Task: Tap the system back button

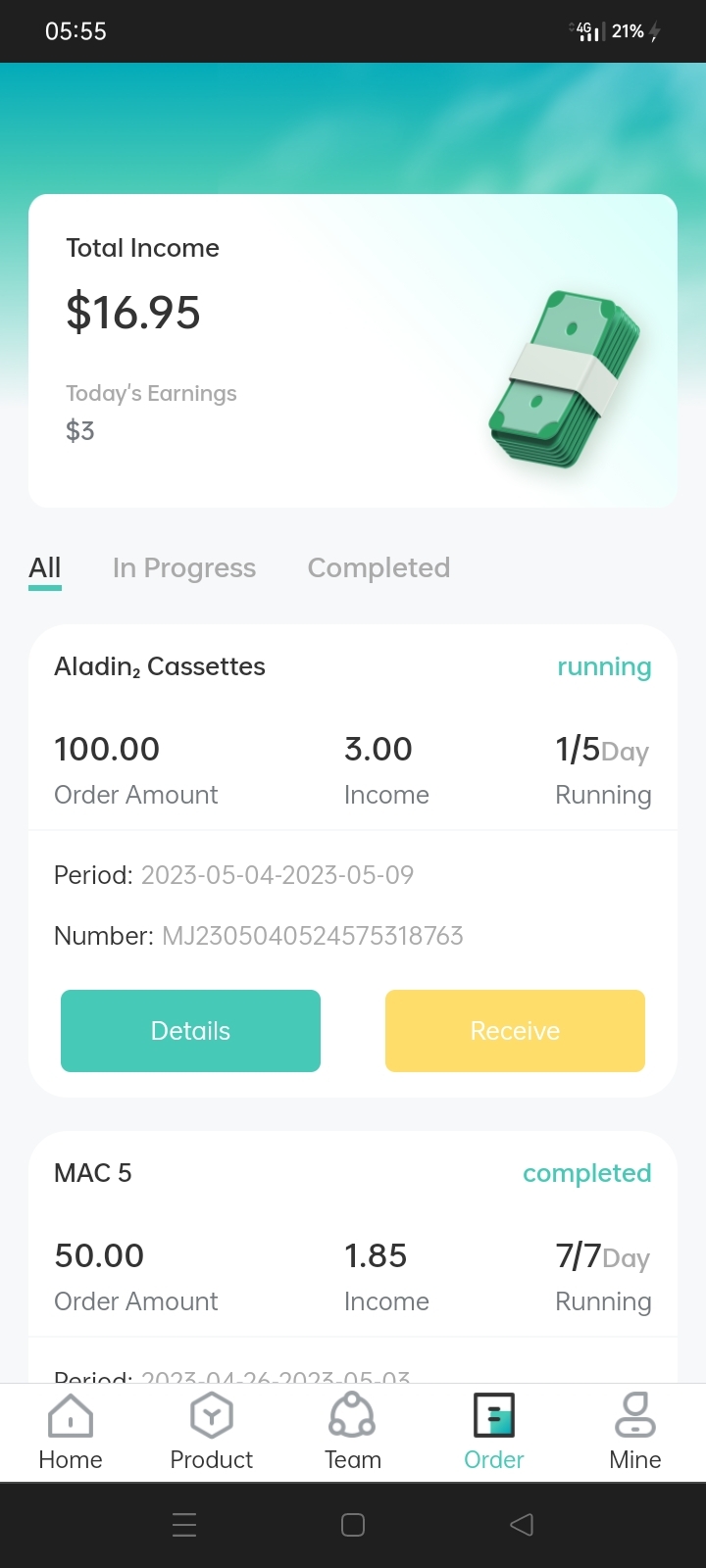Action: coord(522,1525)
